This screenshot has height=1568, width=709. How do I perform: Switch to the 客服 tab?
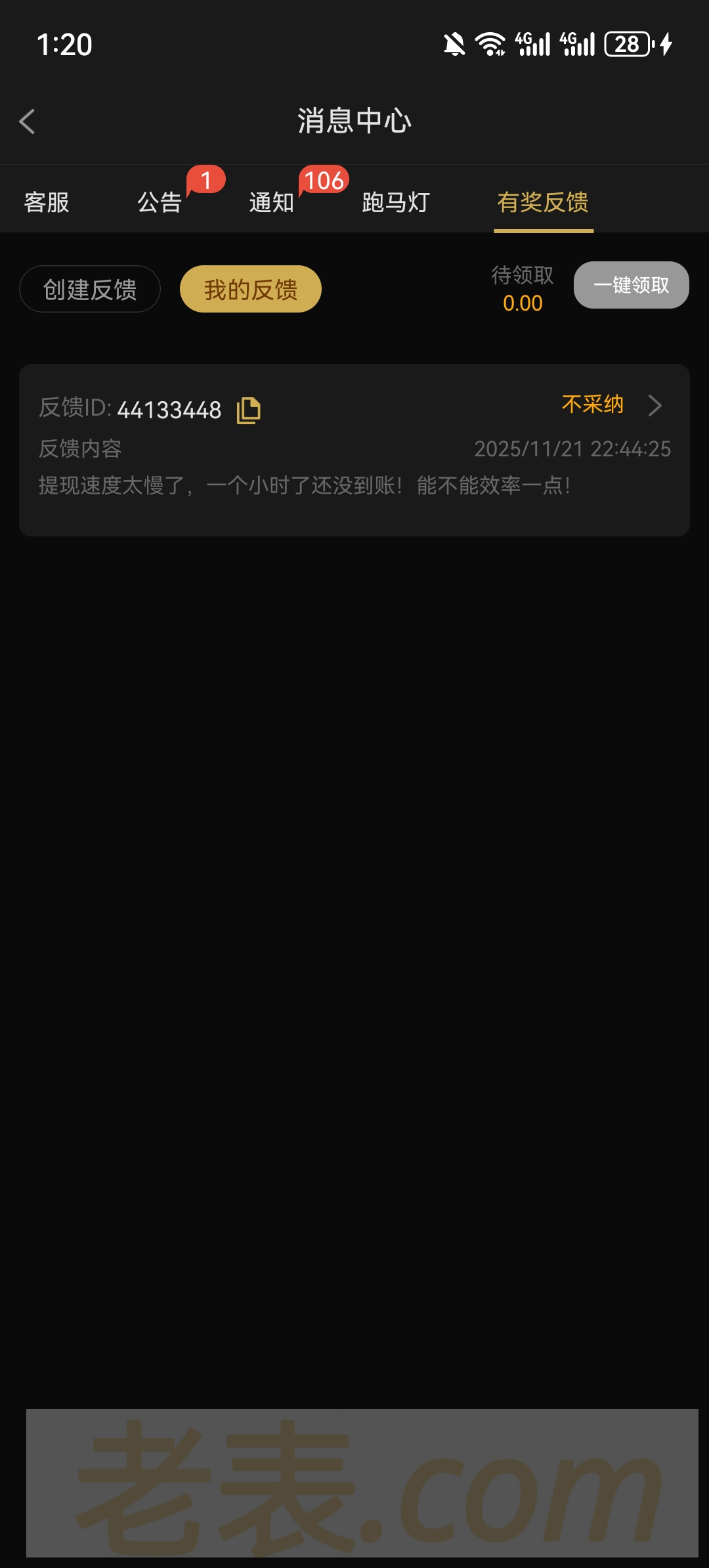[47, 202]
